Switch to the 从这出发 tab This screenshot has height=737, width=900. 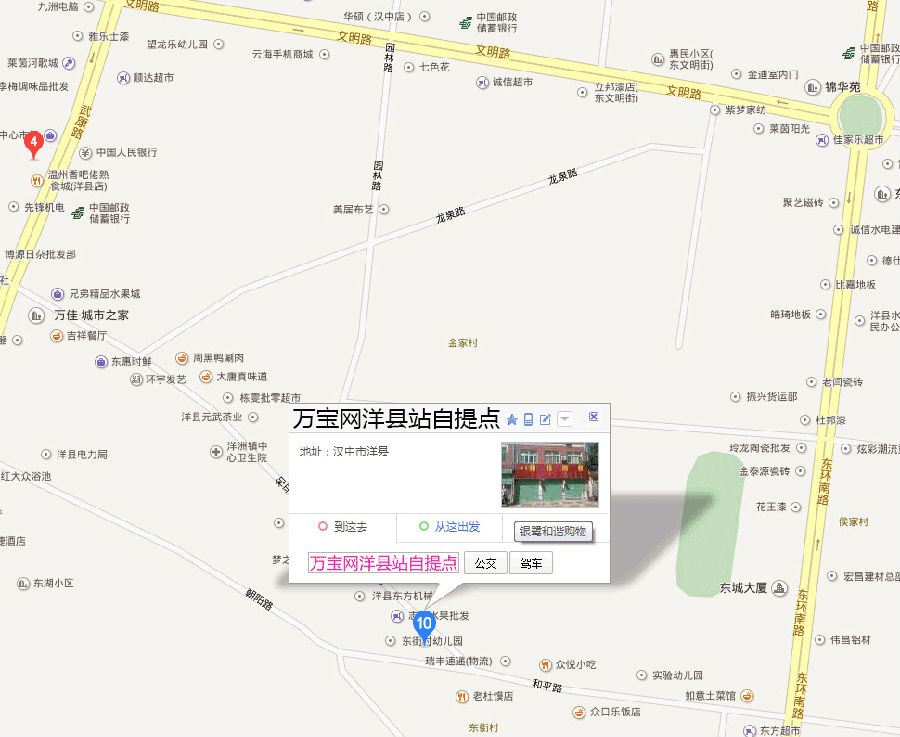[449, 527]
